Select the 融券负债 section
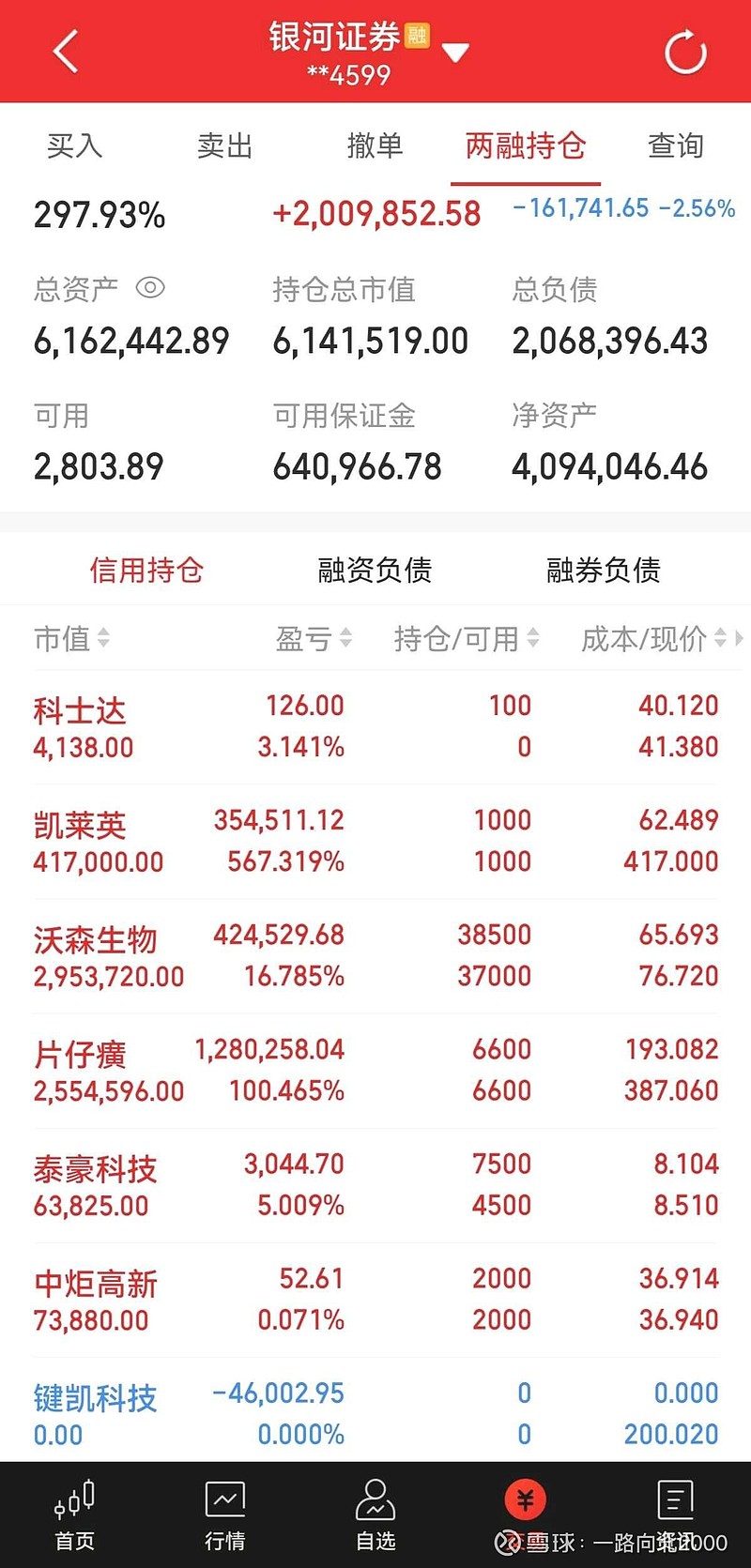 click(603, 570)
